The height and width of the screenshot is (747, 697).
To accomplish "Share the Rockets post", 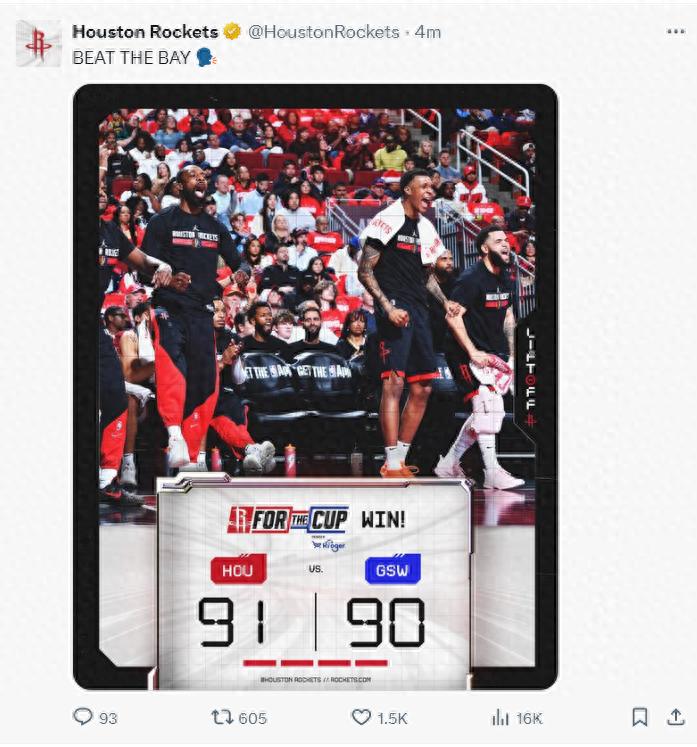I will 675,717.
